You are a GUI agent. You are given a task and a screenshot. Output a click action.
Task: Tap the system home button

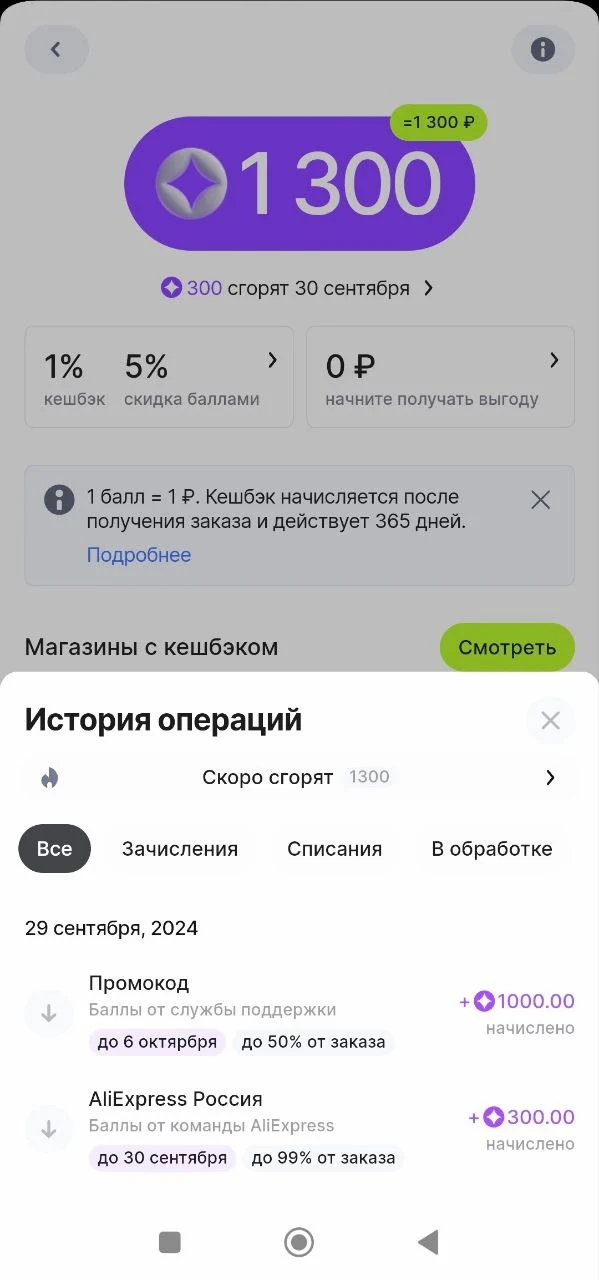pos(299,1242)
